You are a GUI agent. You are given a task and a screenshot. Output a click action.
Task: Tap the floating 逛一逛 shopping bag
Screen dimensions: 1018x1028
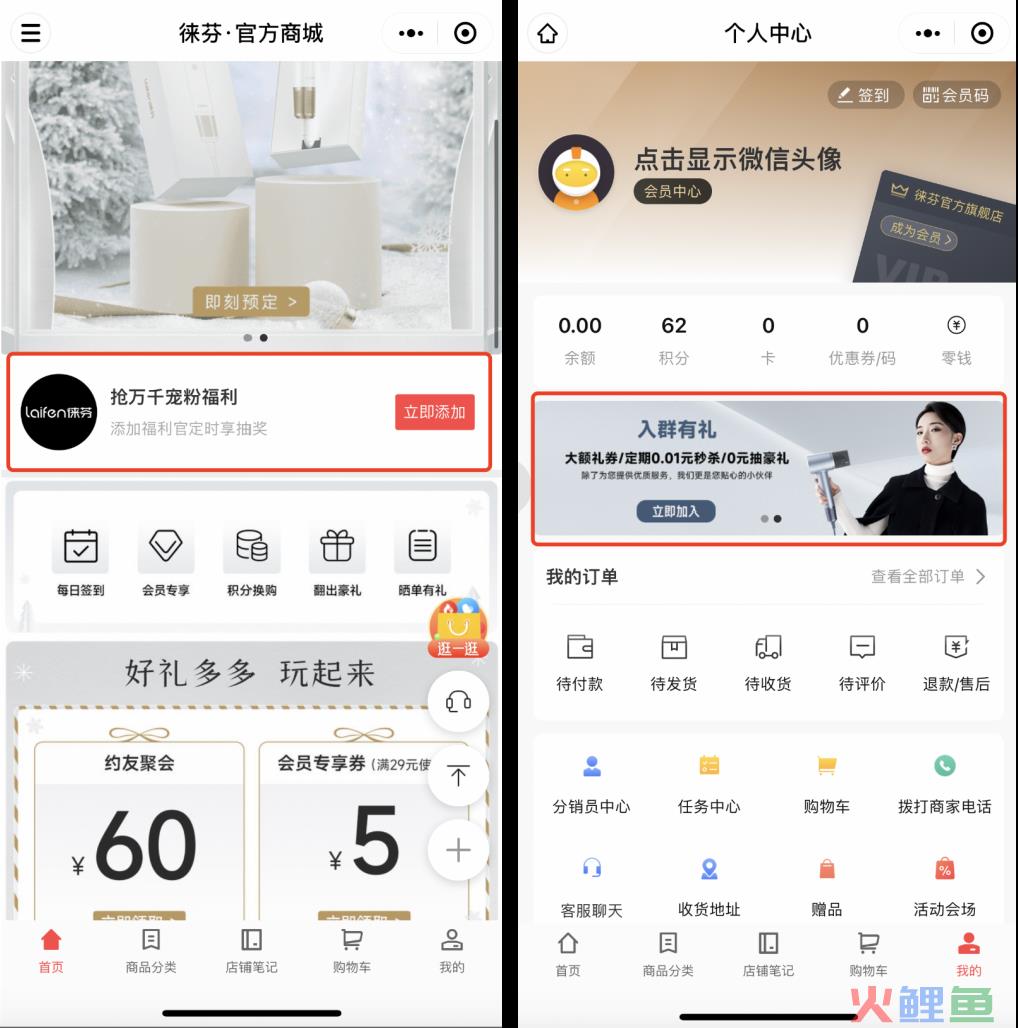tap(458, 629)
